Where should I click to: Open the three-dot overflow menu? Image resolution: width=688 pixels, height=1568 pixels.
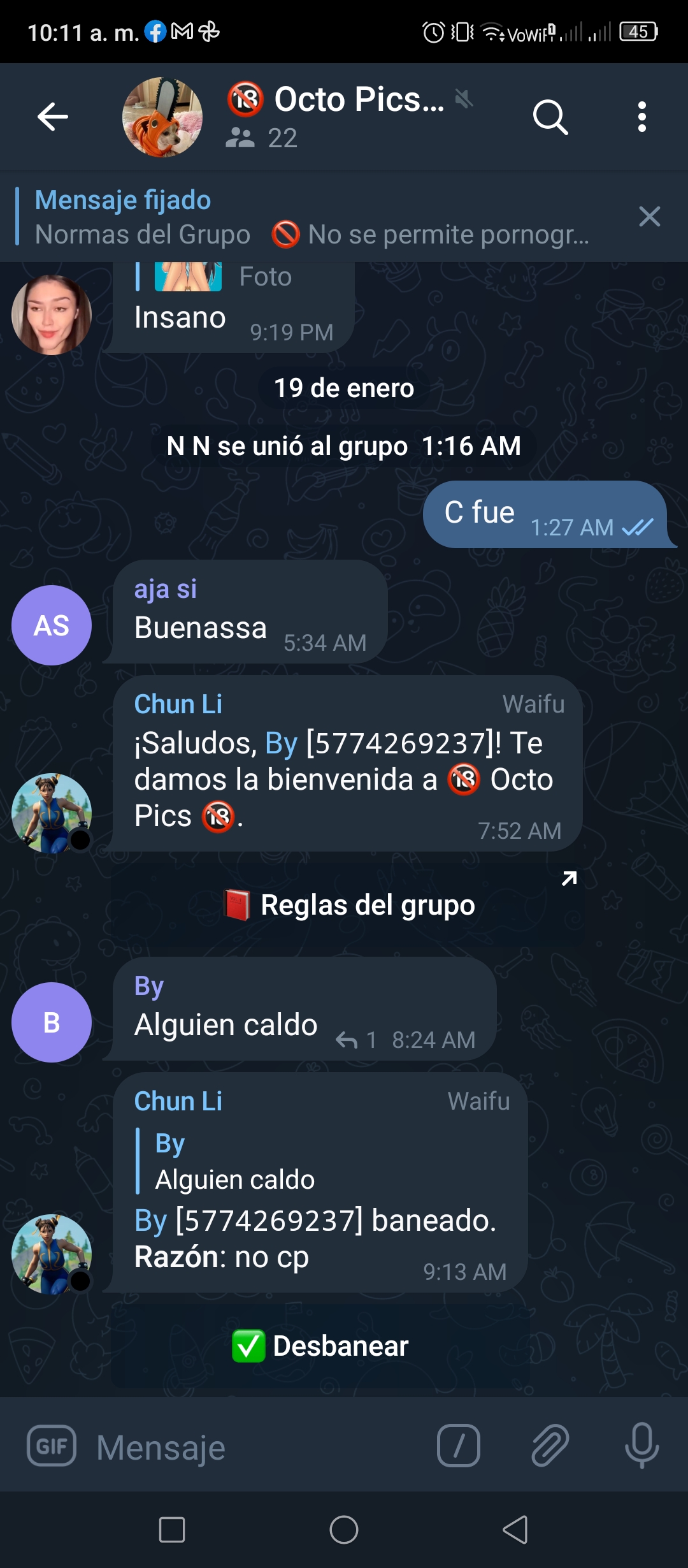click(641, 117)
